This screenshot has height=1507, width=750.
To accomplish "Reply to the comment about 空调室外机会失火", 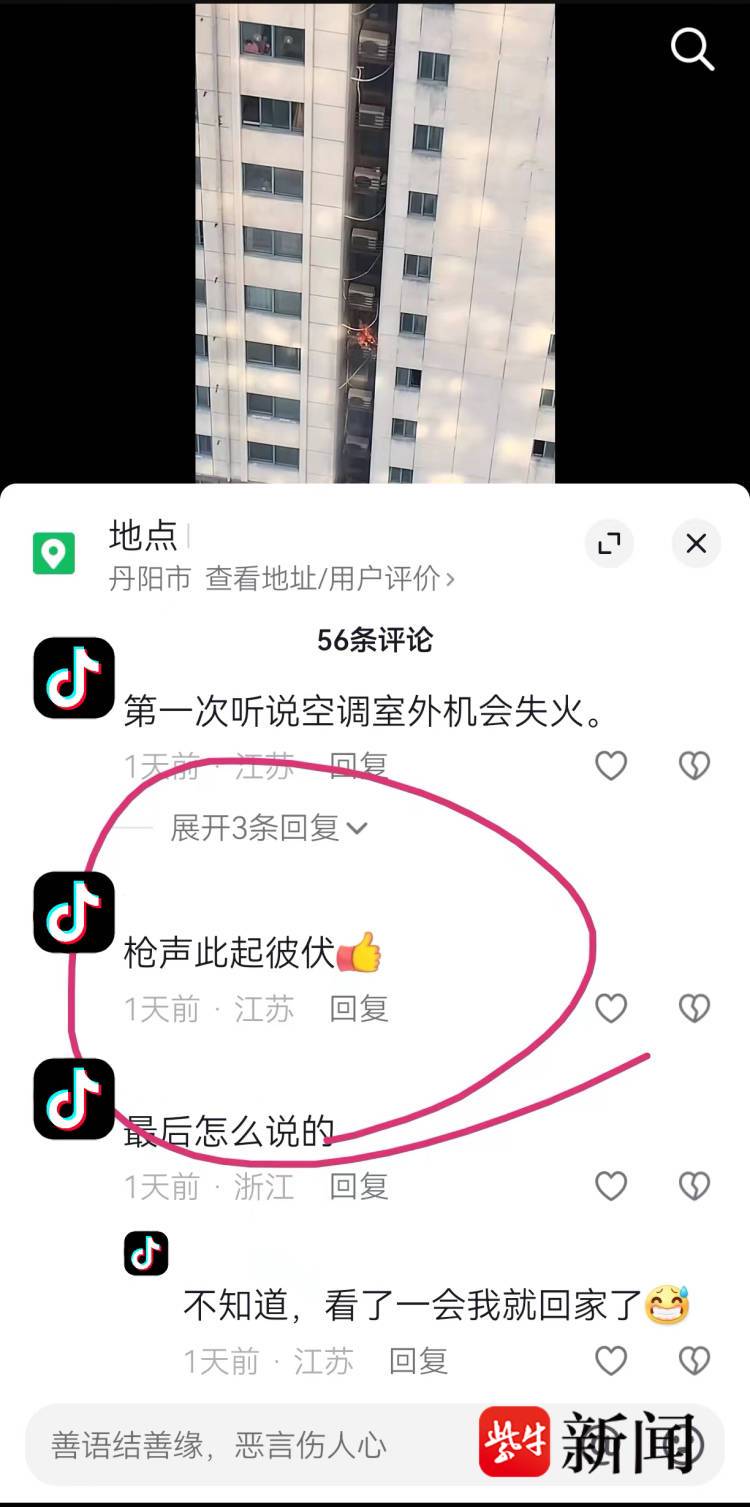I will pyautogui.click(x=359, y=767).
